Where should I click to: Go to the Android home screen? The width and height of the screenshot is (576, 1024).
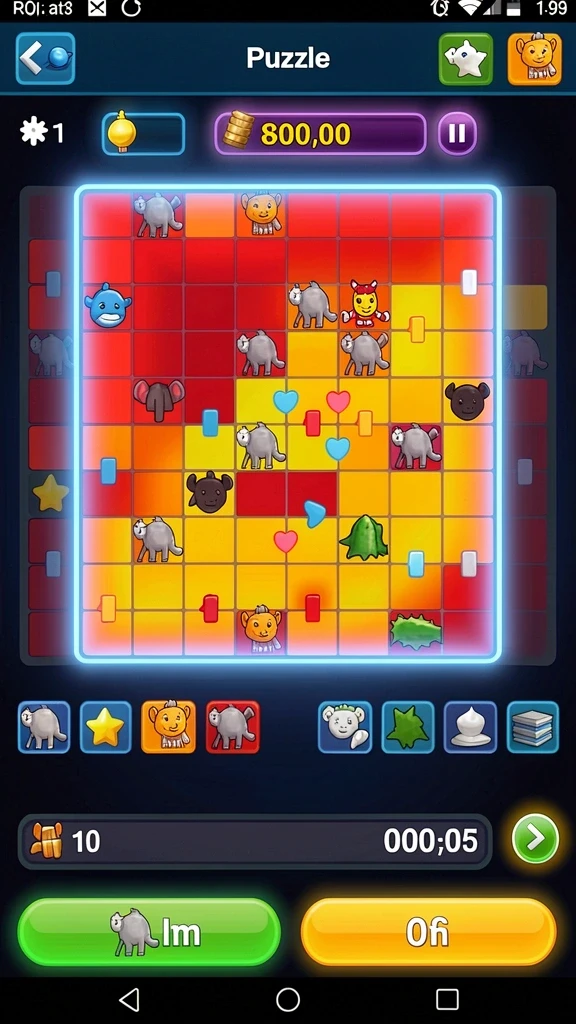pyautogui.click(x=288, y=999)
